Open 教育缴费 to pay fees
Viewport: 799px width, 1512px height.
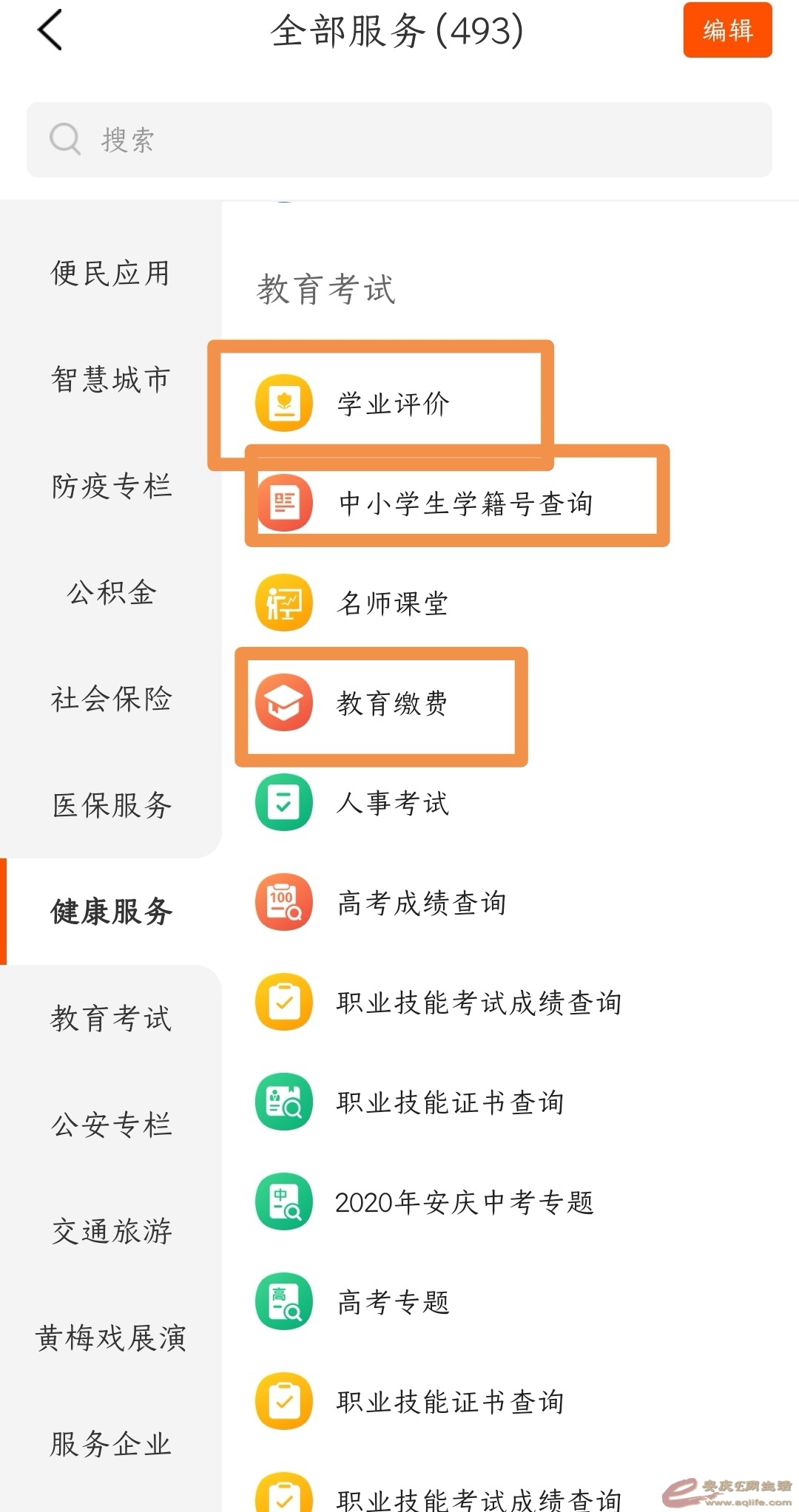391,703
